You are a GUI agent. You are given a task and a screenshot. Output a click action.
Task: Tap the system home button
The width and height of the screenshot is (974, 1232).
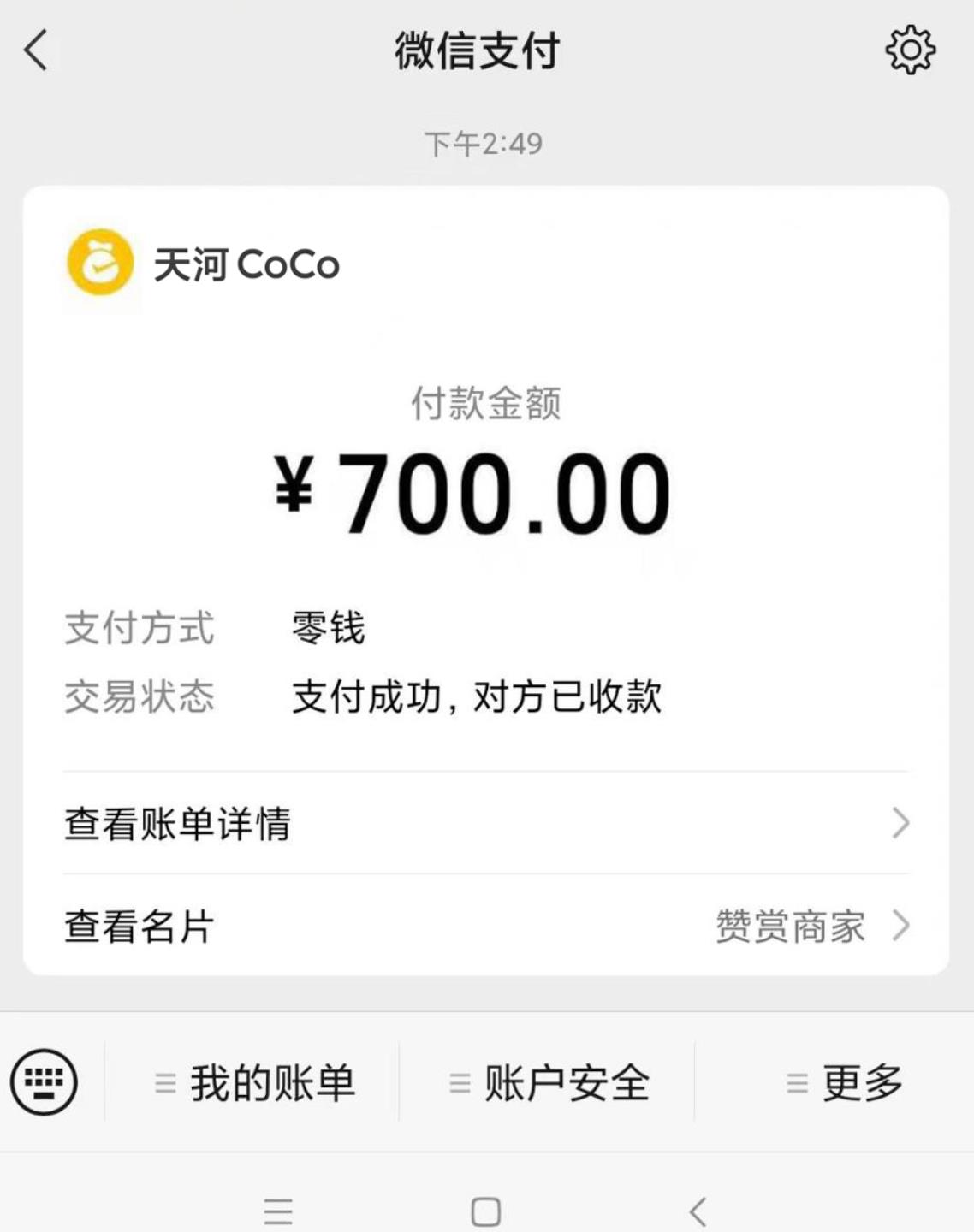(x=485, y=1211)
